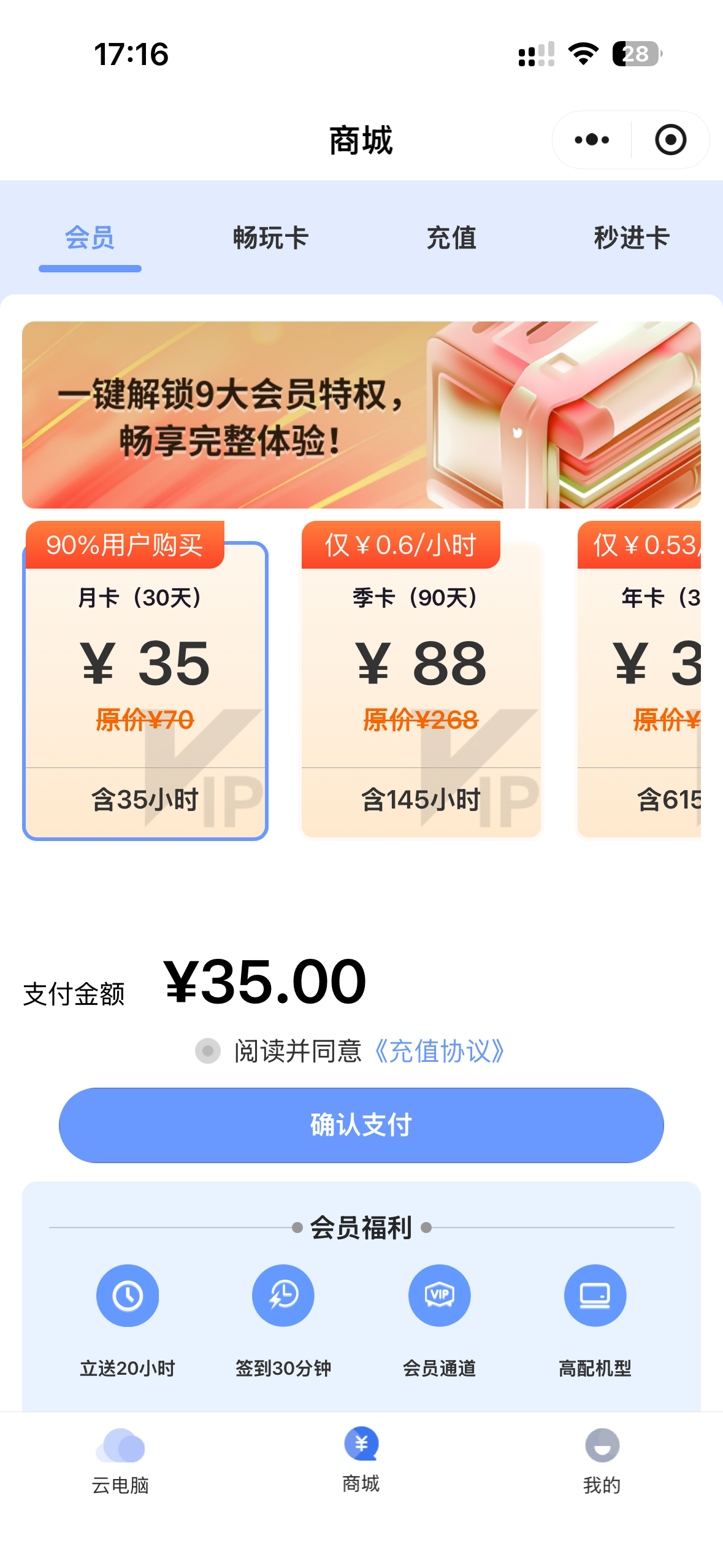Tap the VIP badge icon for 会员通道
Viewport: 723px width, 1568px height.
(x=439, y=1295)
